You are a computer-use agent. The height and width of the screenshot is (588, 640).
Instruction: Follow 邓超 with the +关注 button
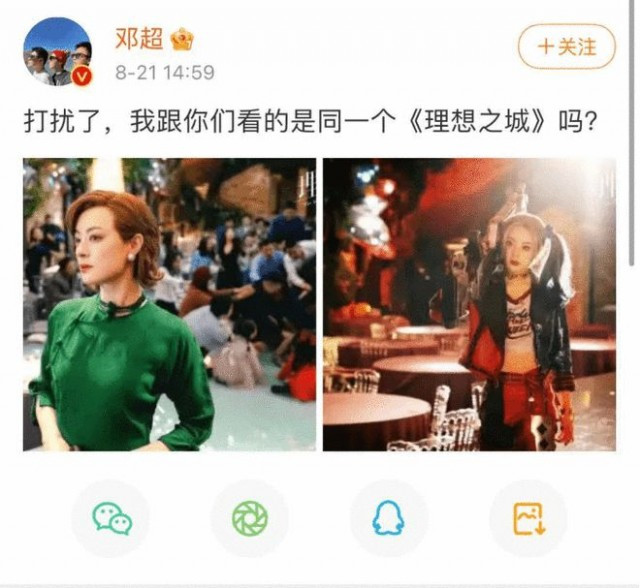566,46
